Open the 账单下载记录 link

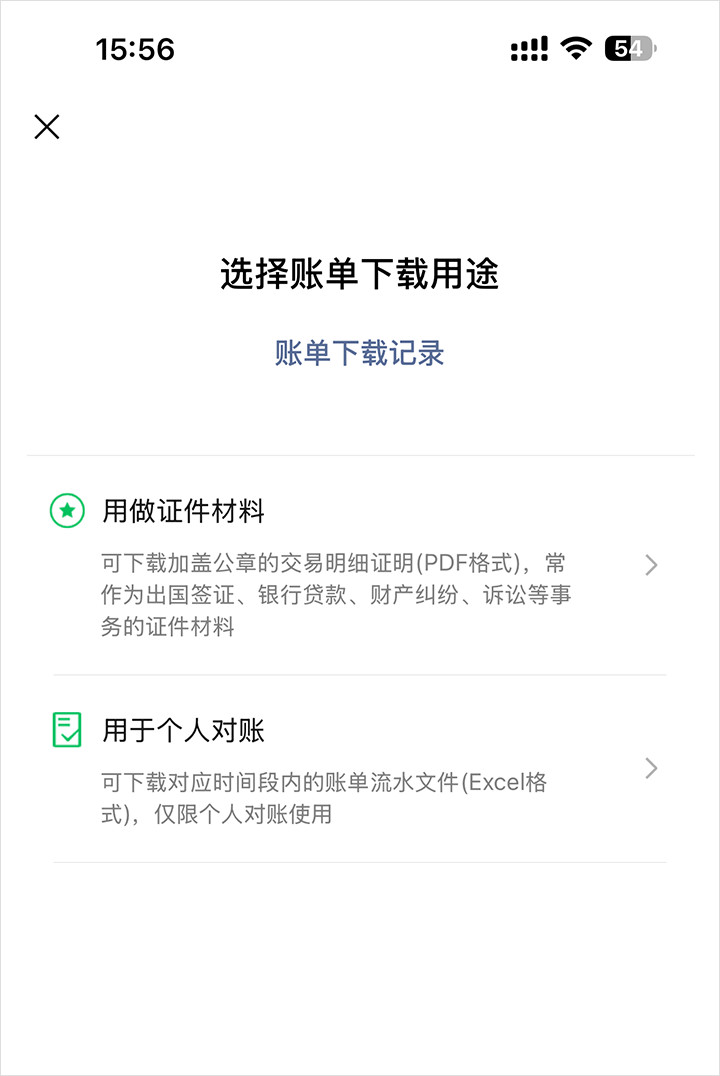[359, 353]
